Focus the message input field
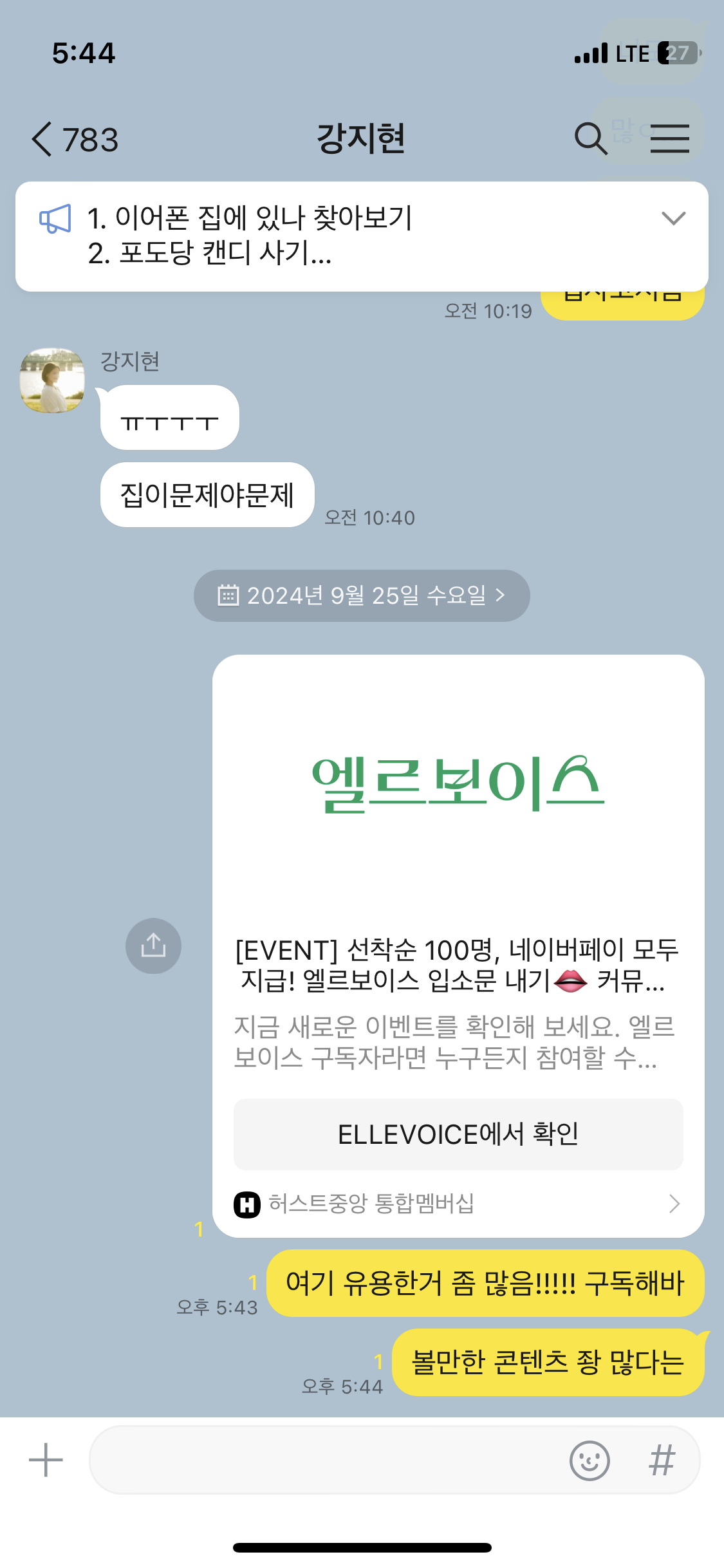Image resolution: width=724 pixels, height=1568 pixels. click(322, 1460)
